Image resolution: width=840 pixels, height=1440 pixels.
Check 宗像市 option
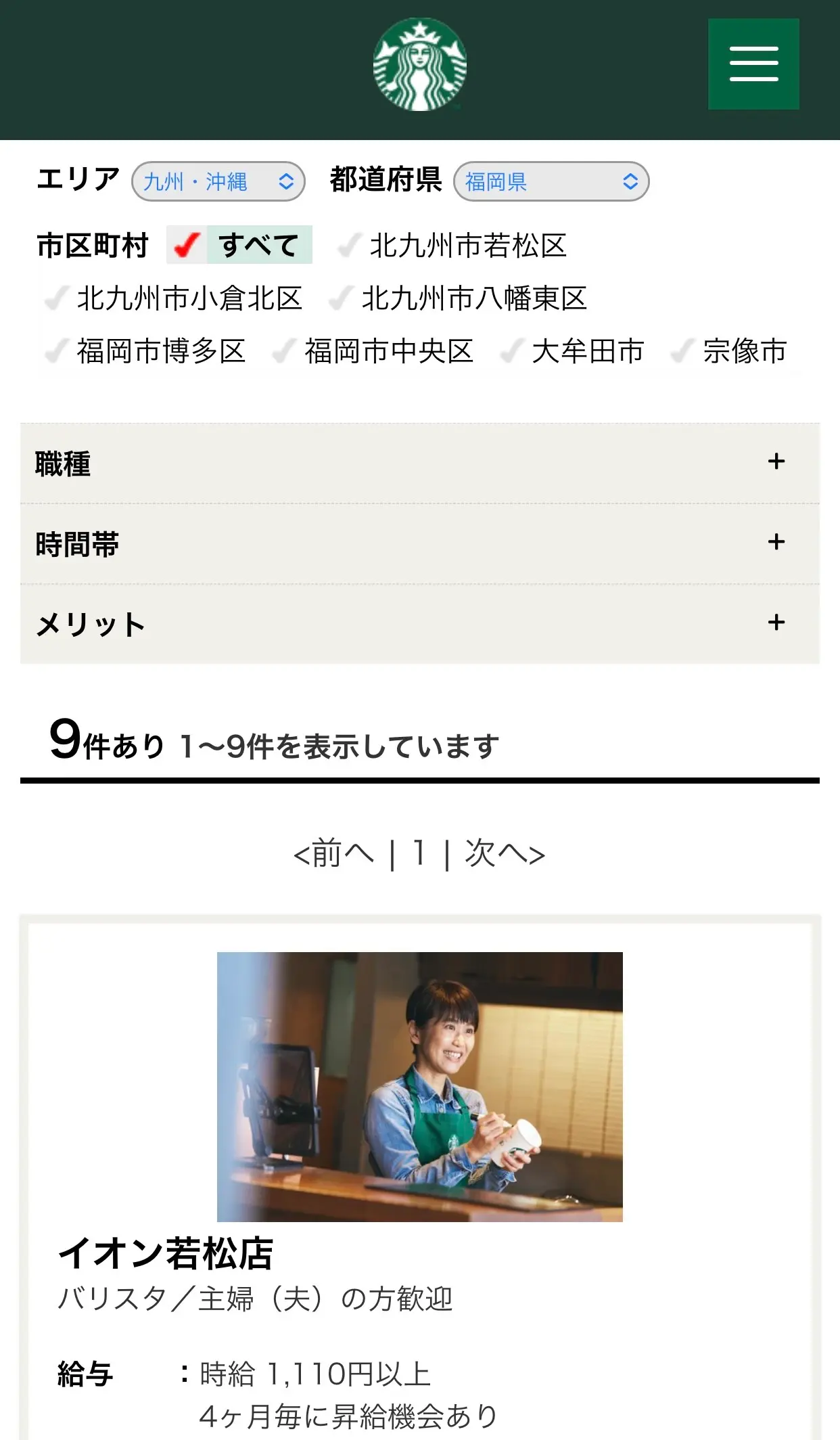click(x=728, y=351)
